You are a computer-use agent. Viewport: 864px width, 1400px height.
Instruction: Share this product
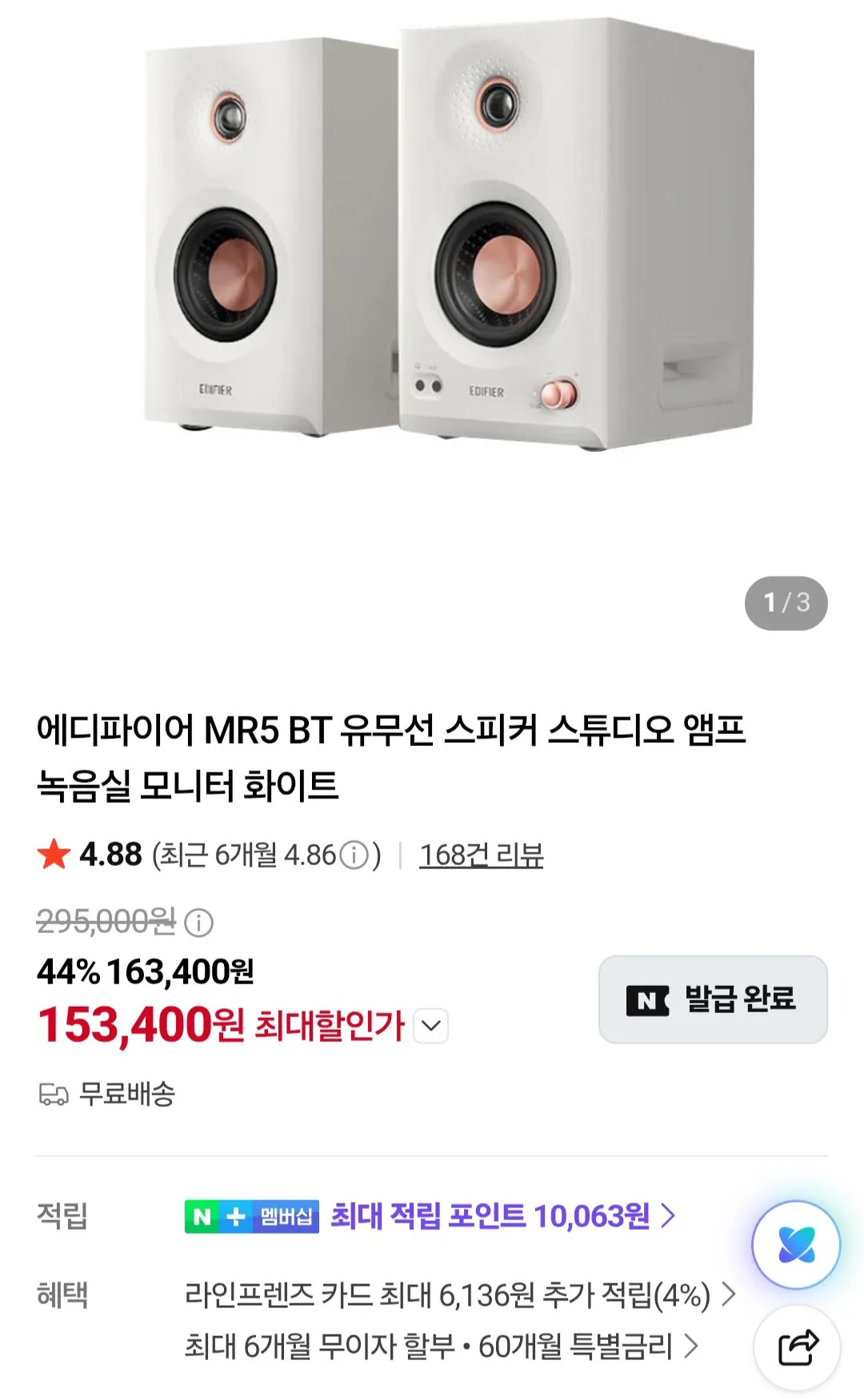[x=798, y=1348]
